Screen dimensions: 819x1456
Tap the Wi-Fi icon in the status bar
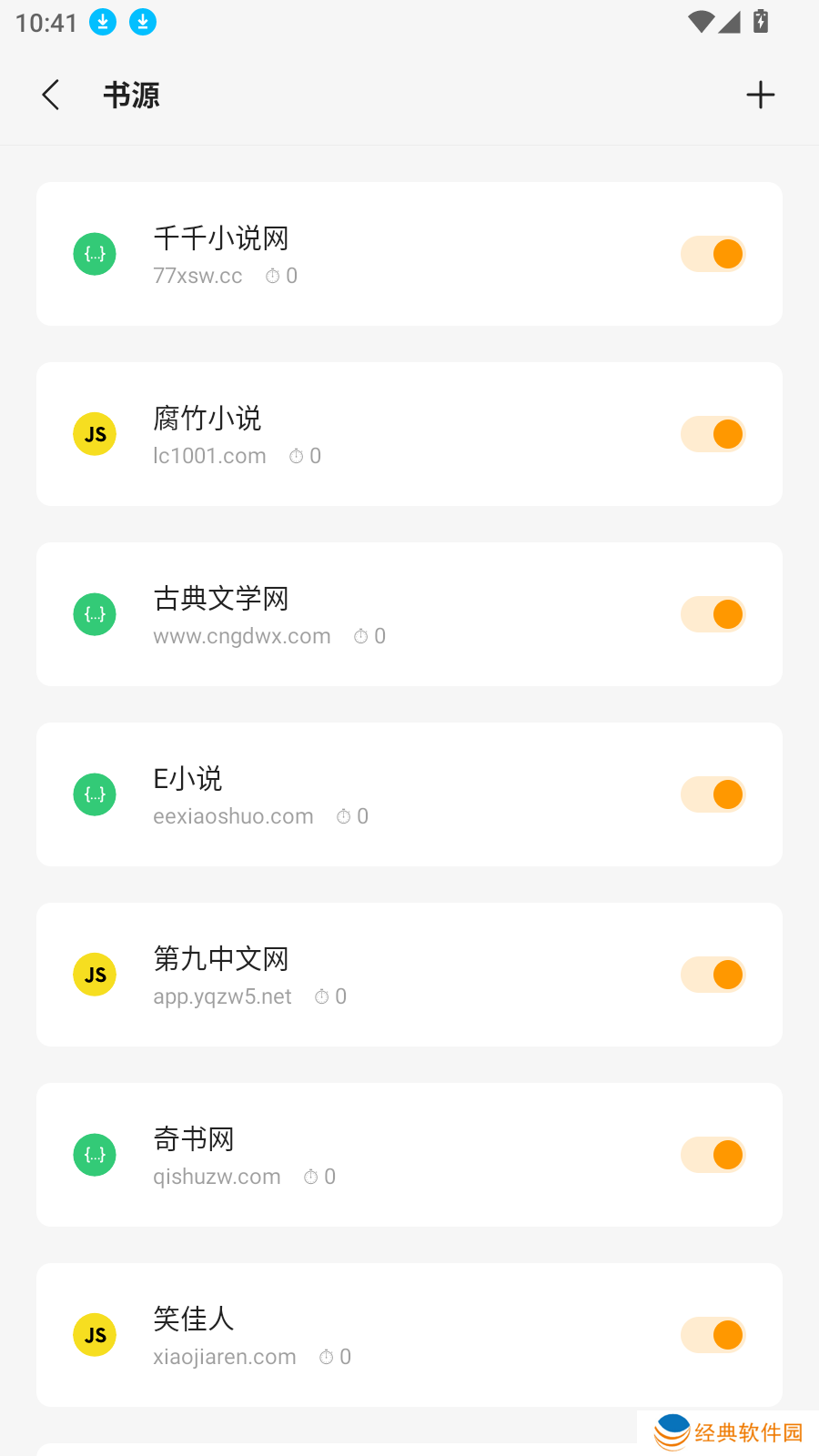702,23
